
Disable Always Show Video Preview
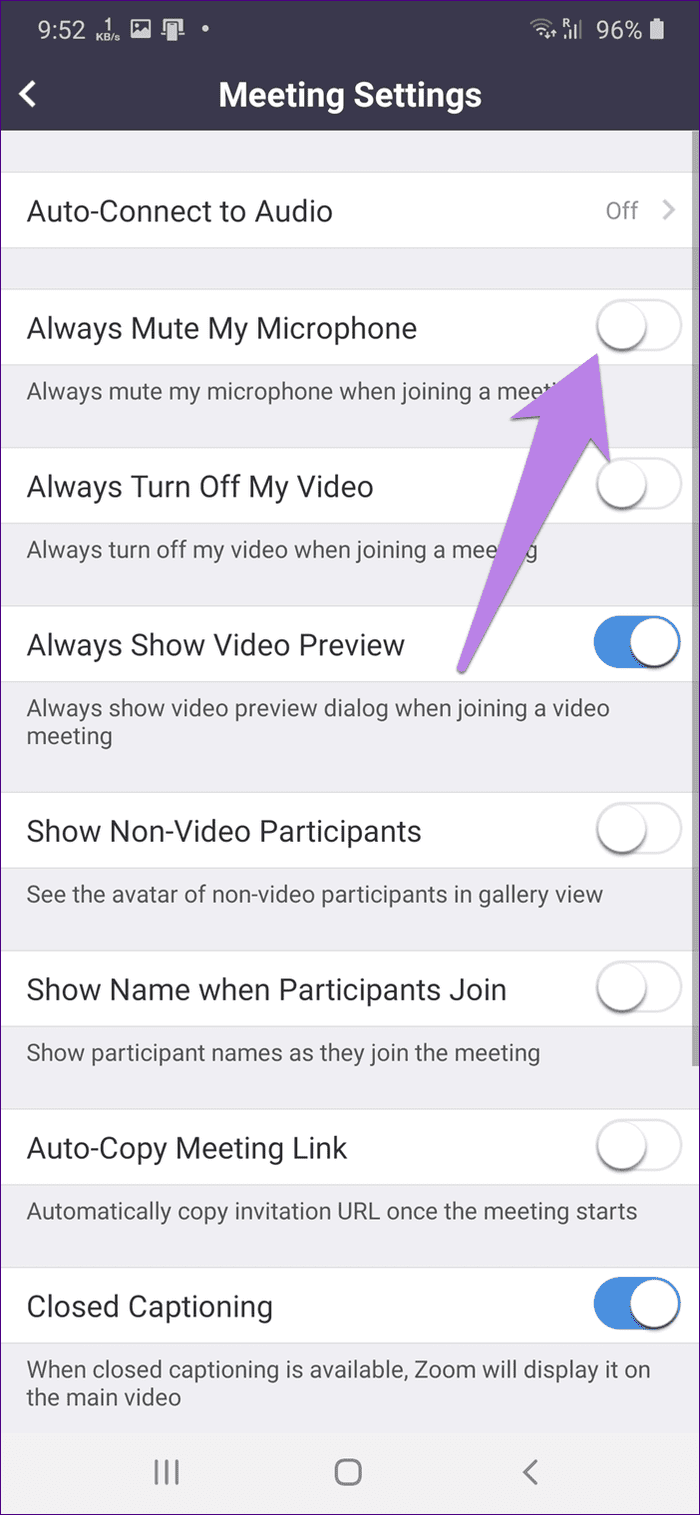[638, 643]
